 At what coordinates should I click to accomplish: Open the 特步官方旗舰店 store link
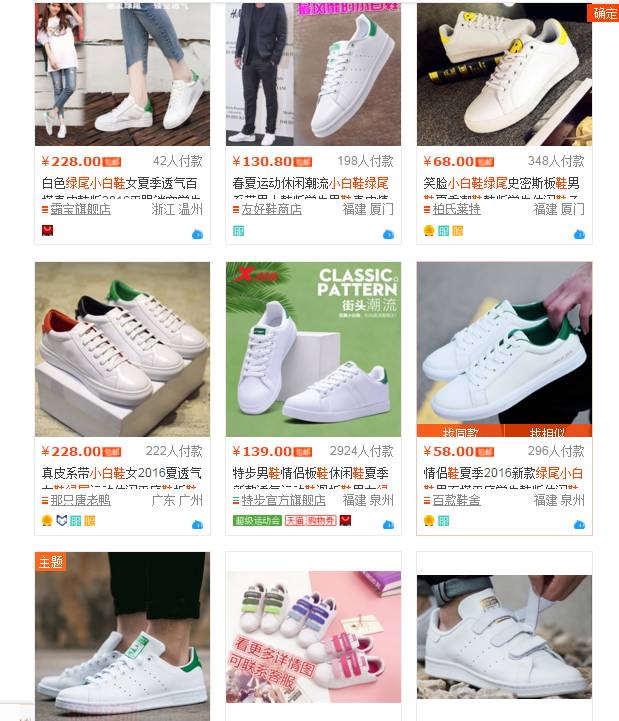tap(284, 500)
